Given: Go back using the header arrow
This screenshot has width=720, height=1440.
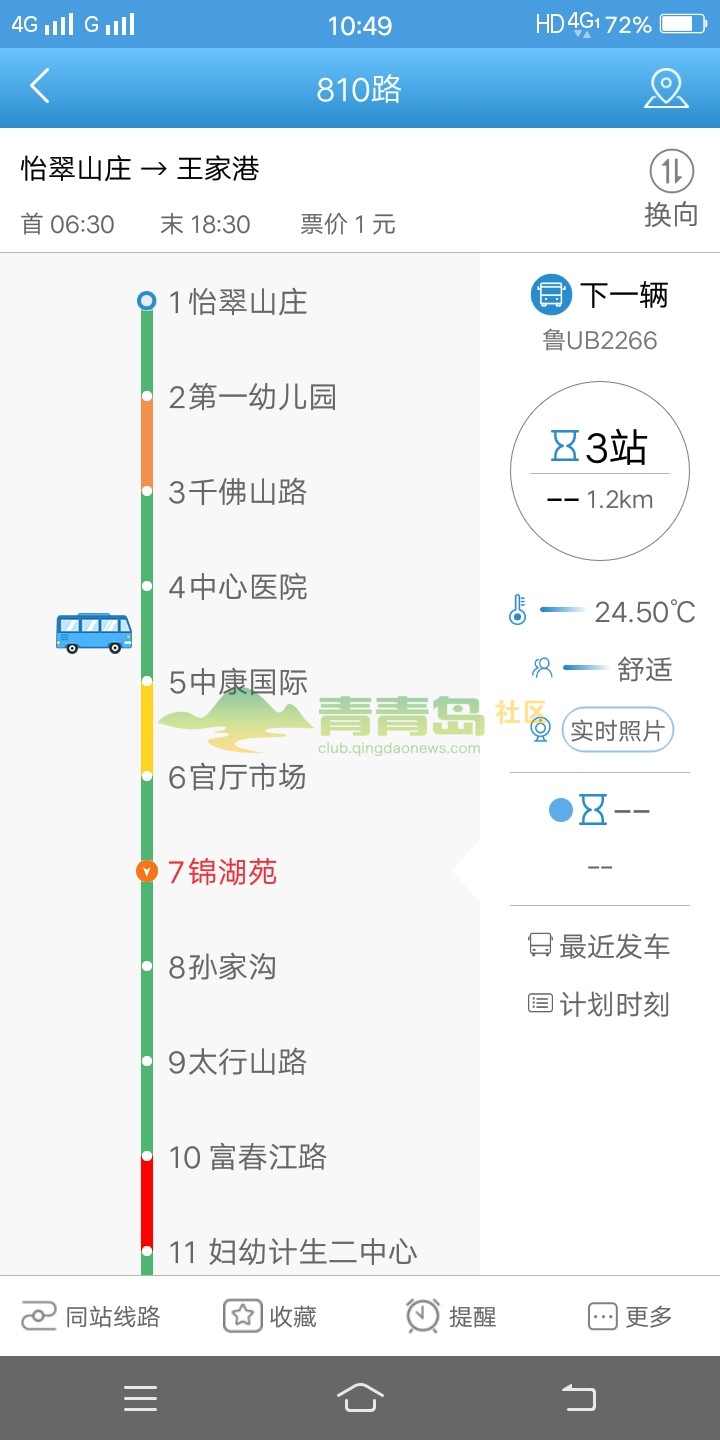Looking at the screenshot, I should [x=40, y=88].
